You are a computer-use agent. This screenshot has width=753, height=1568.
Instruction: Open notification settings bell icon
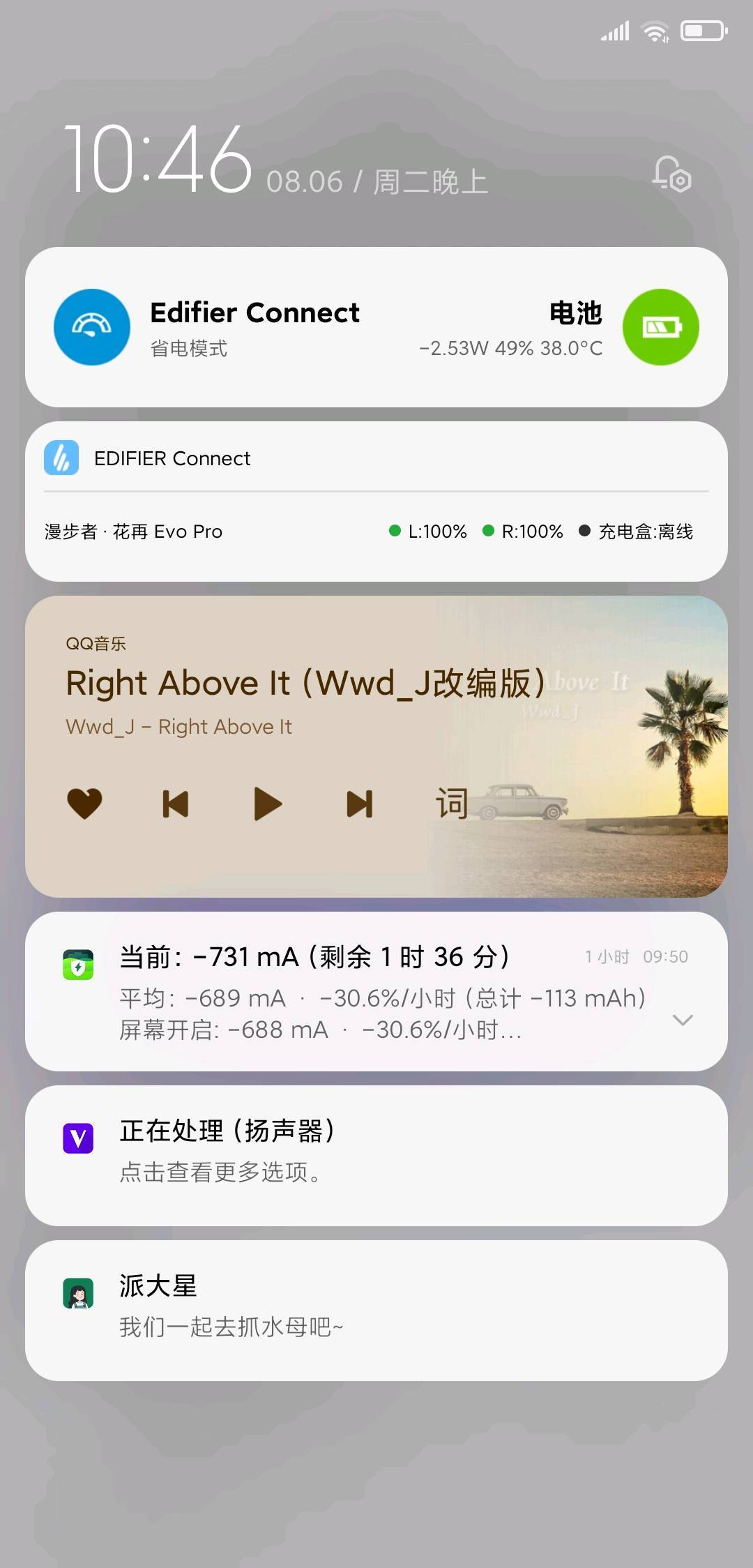(x=671, y=174)
